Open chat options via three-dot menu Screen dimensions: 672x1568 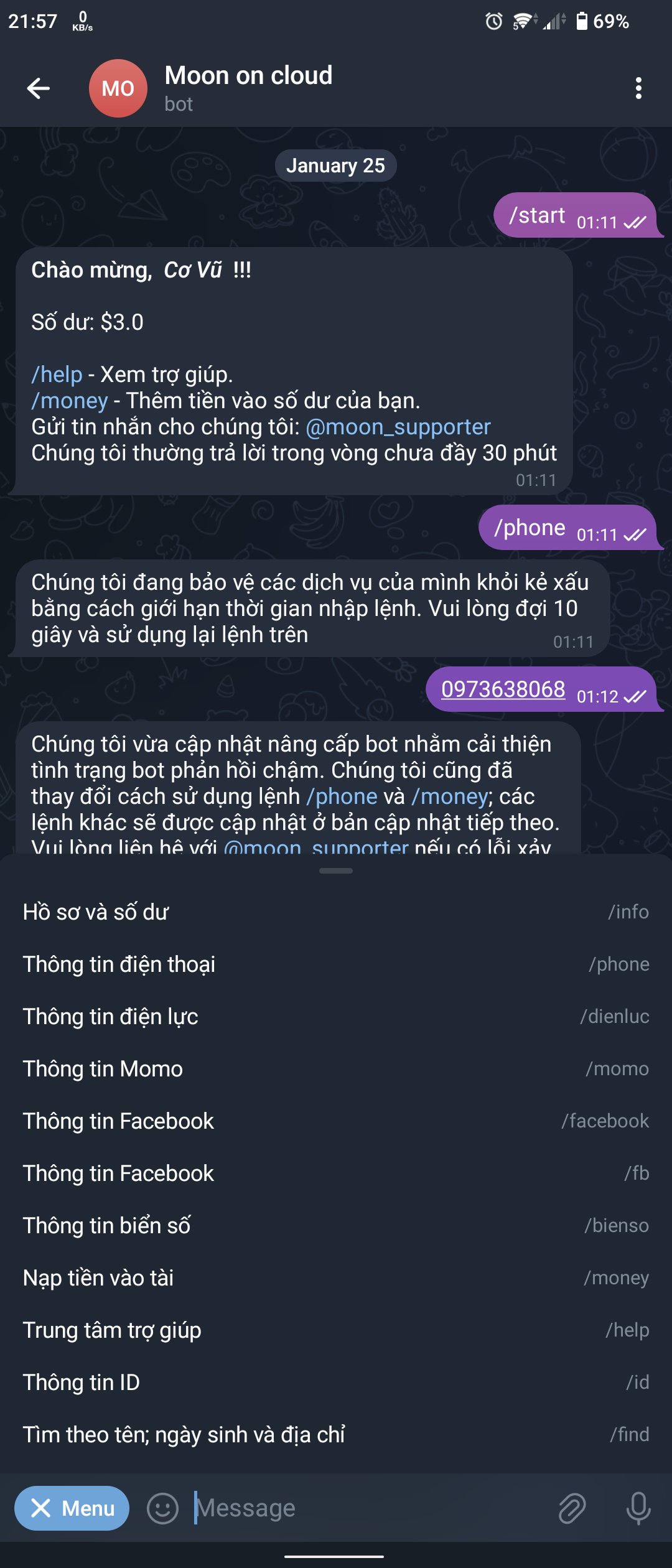(637, 87)
